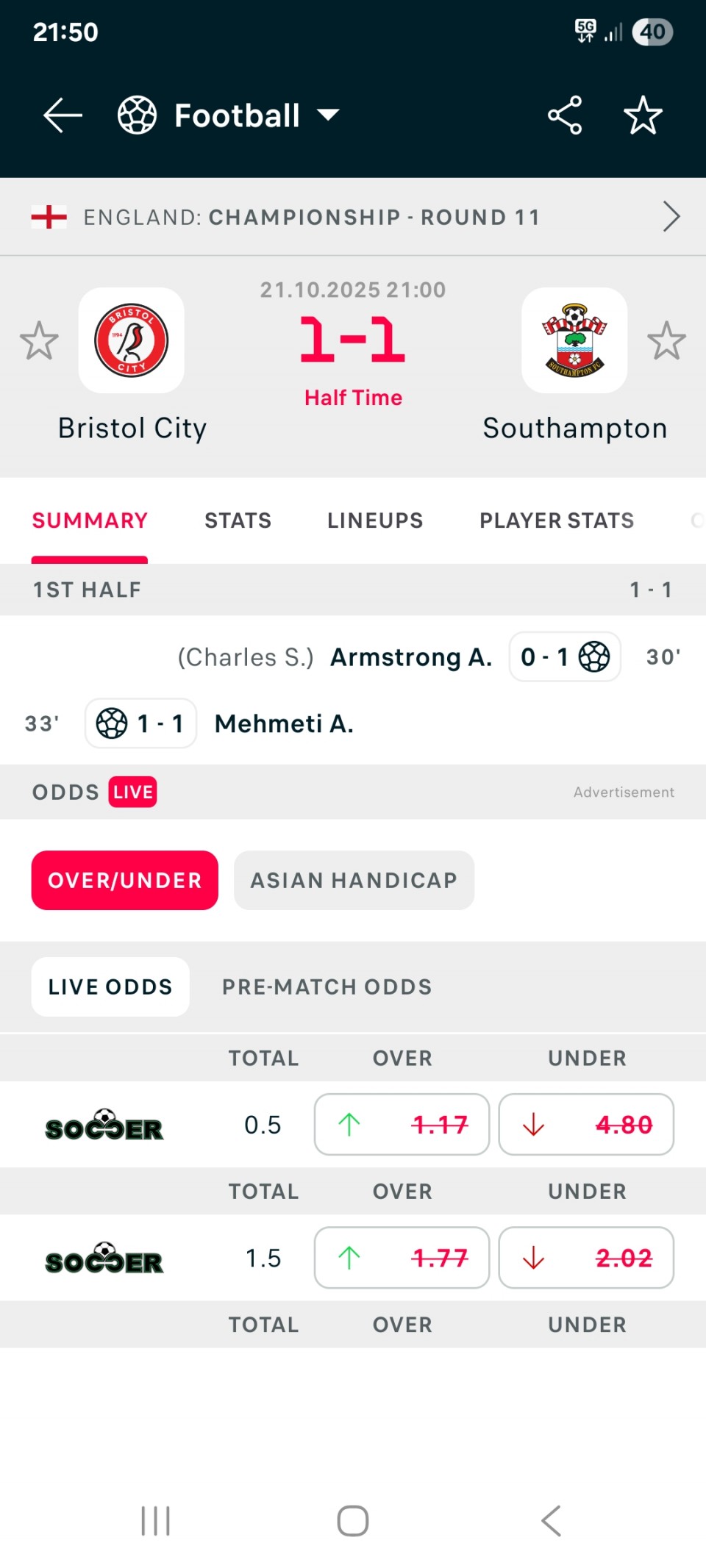
Task: Select the Over/Under odds chip
Action: click(x=124, y=880)
